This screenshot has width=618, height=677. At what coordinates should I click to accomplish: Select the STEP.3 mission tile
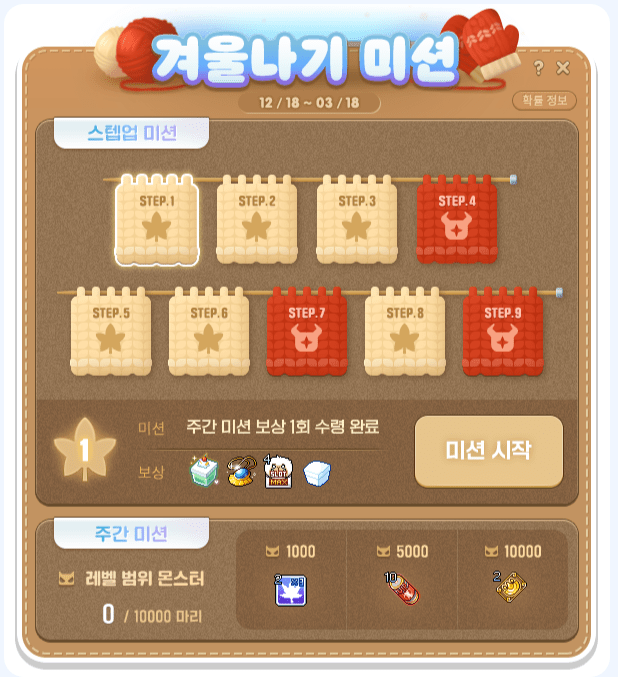[x=357, y=222]
